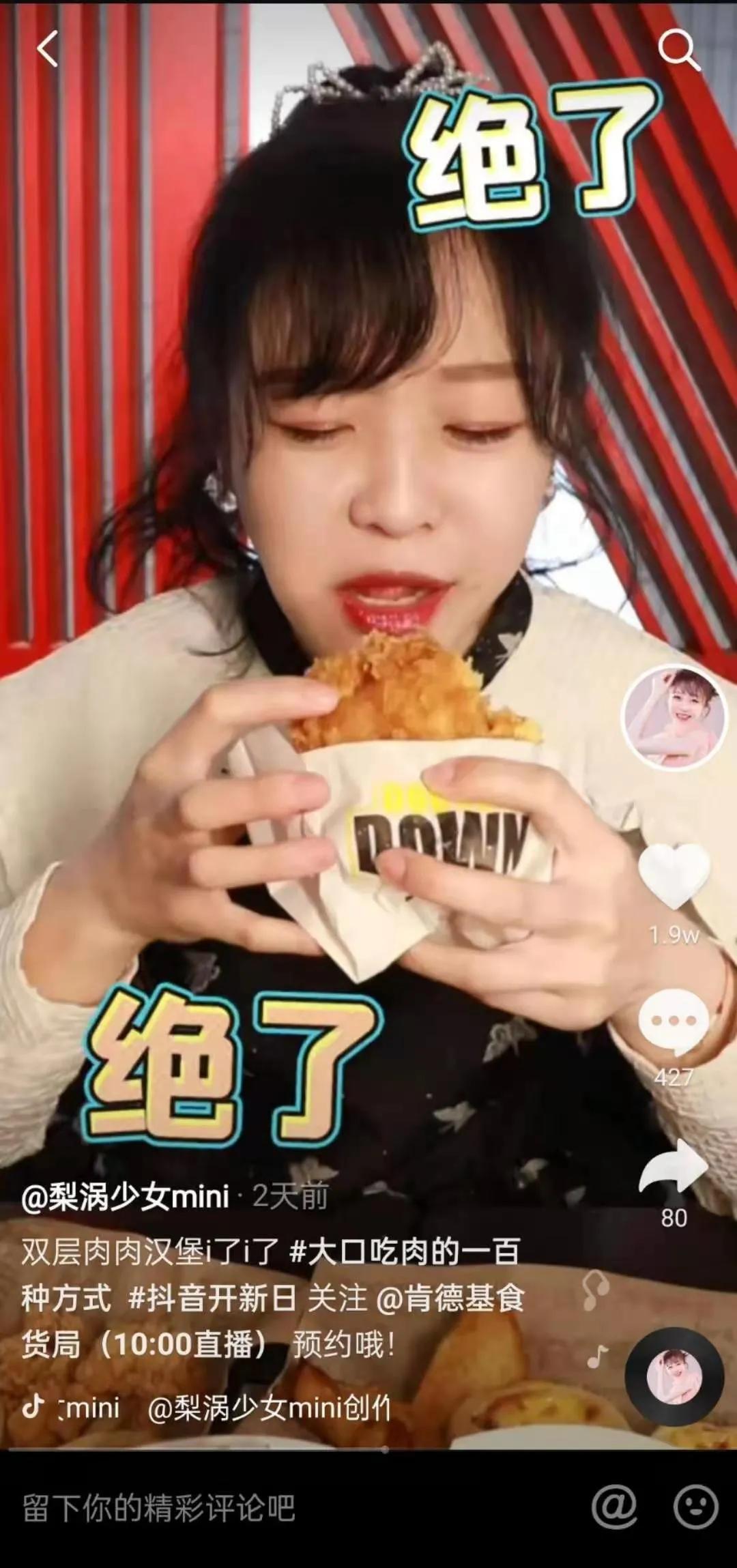Open the original sound by 梨涡少女mini
This screenshot has height=1568, width=737.
coord(266,1408)
